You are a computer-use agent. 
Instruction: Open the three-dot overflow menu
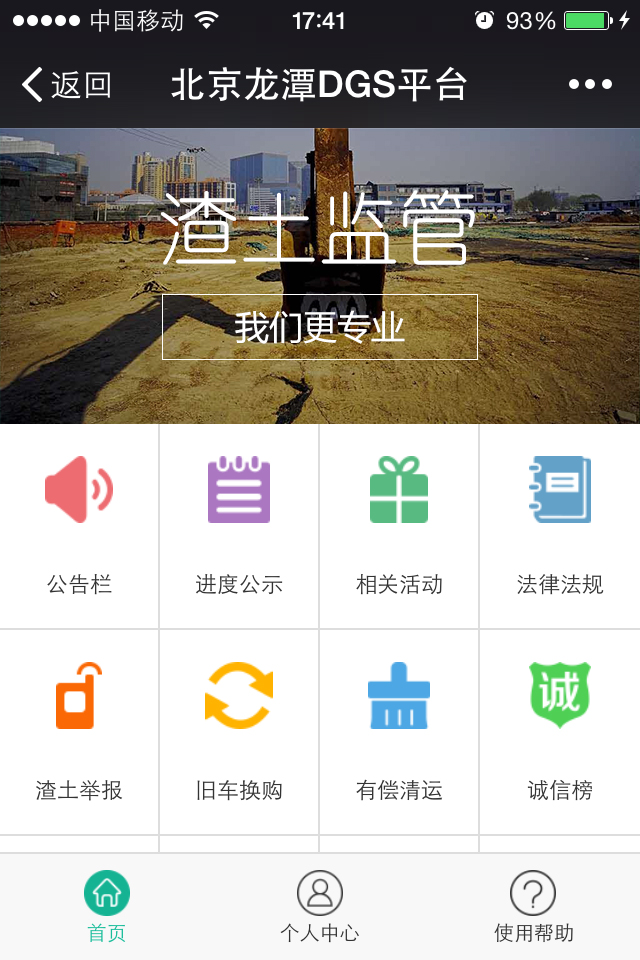click(x=590, y=85)
